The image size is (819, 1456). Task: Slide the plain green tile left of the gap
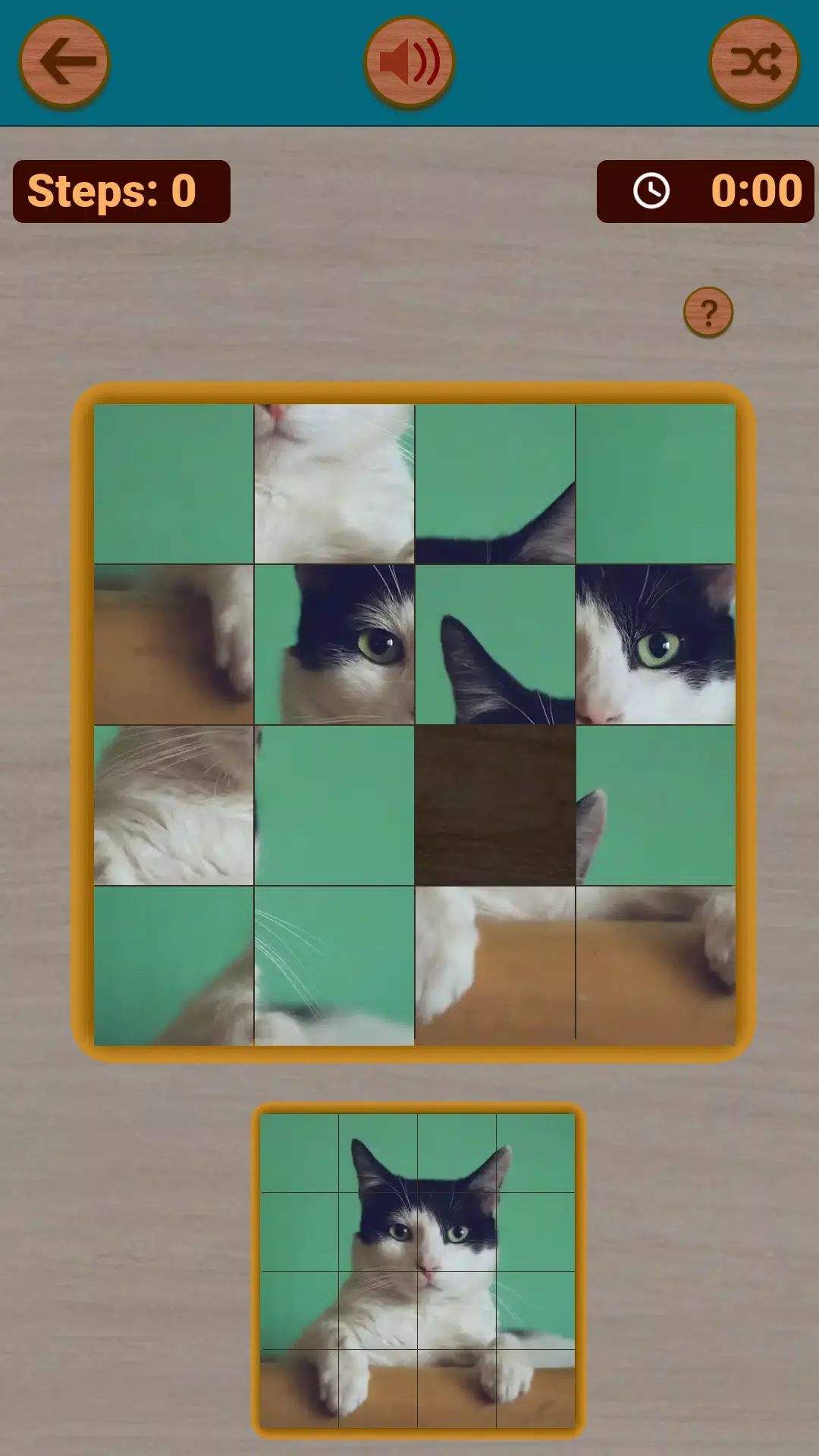tap(334, 805)
